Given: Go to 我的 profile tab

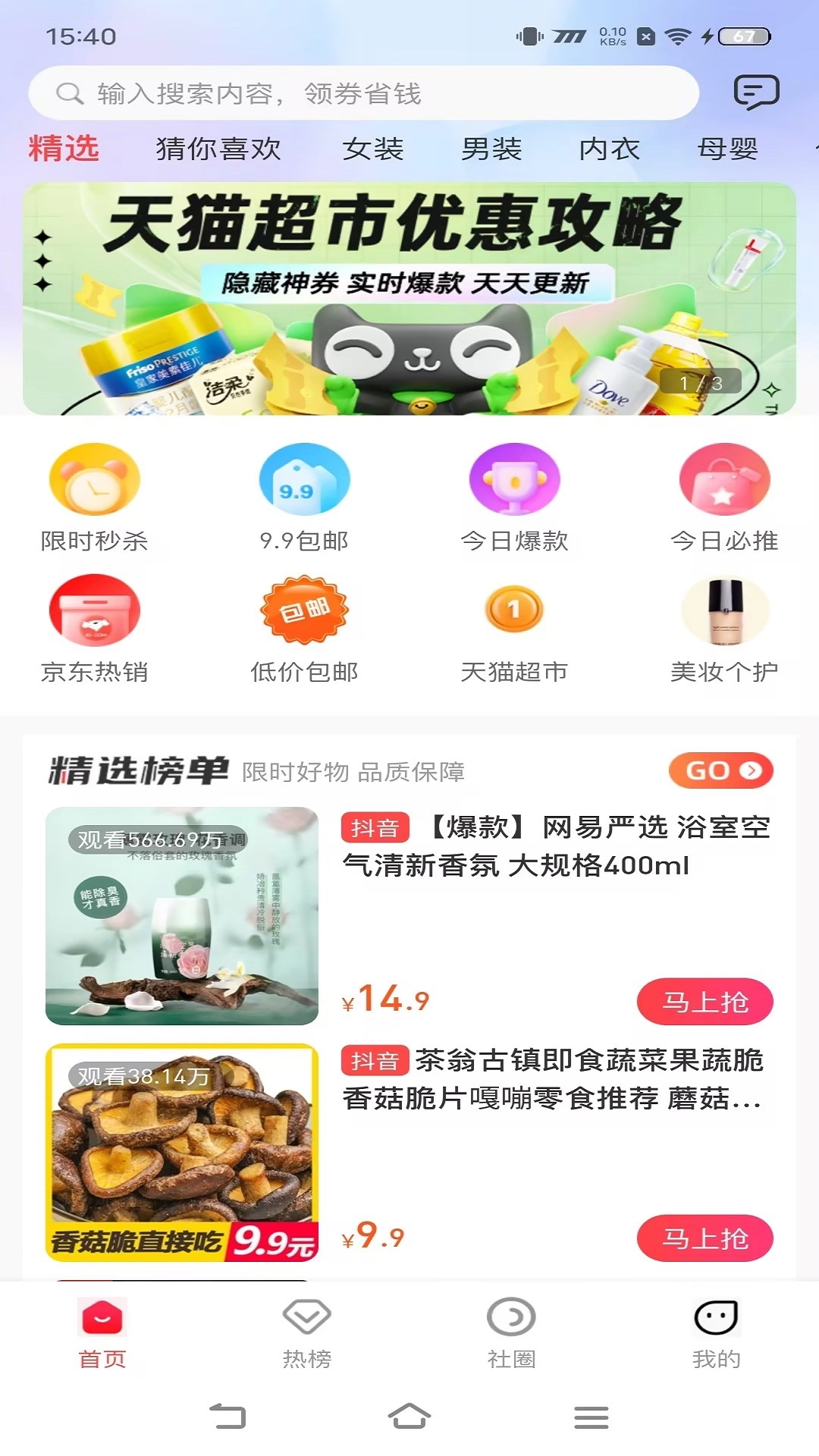Looking at the screenshot, I should click(716, 1332).
